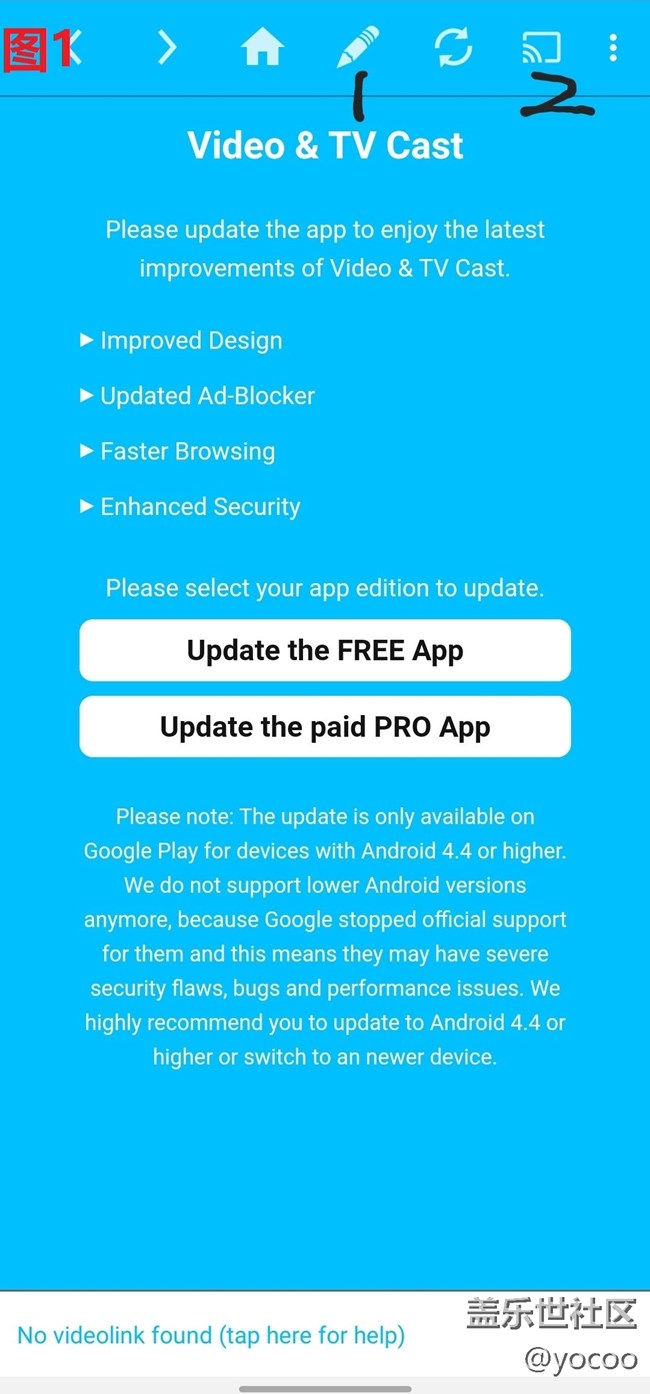This screenshot has height=1394, width=650.
Task: Tap 'No videolink found' for help
Action: tap(211, 1335)
